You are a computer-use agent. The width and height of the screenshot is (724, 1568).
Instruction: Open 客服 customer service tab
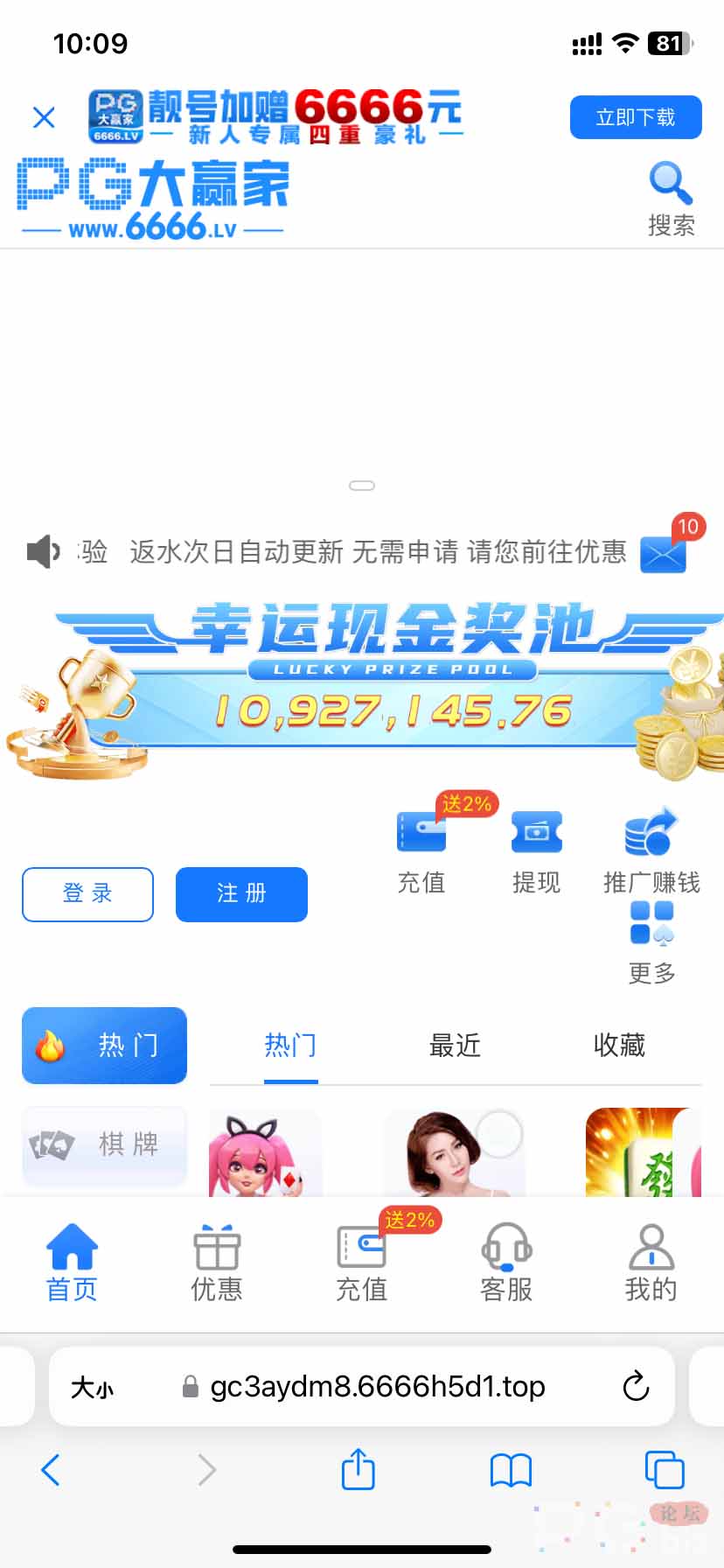(506, 1263)
